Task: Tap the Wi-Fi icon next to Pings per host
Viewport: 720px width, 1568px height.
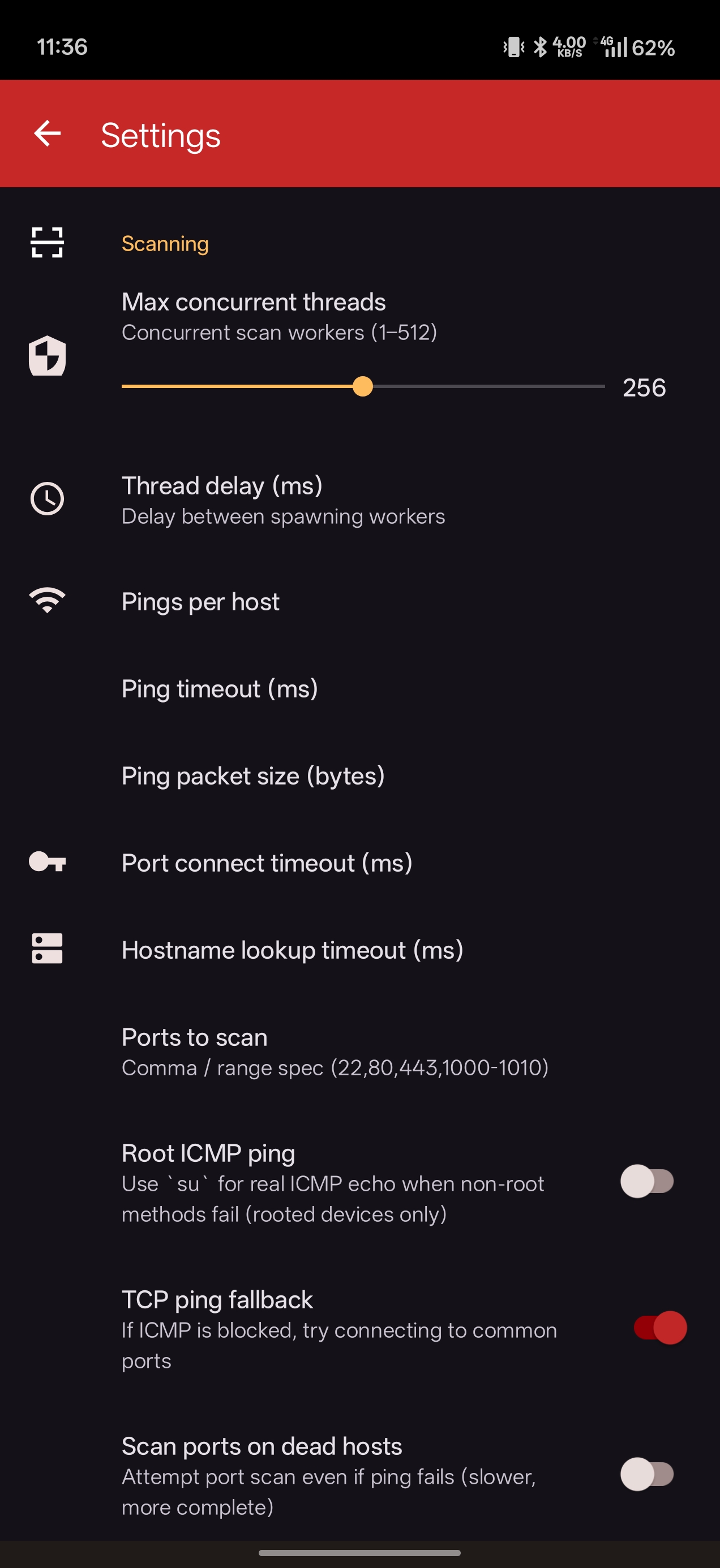Action: (x=48, y=601)
